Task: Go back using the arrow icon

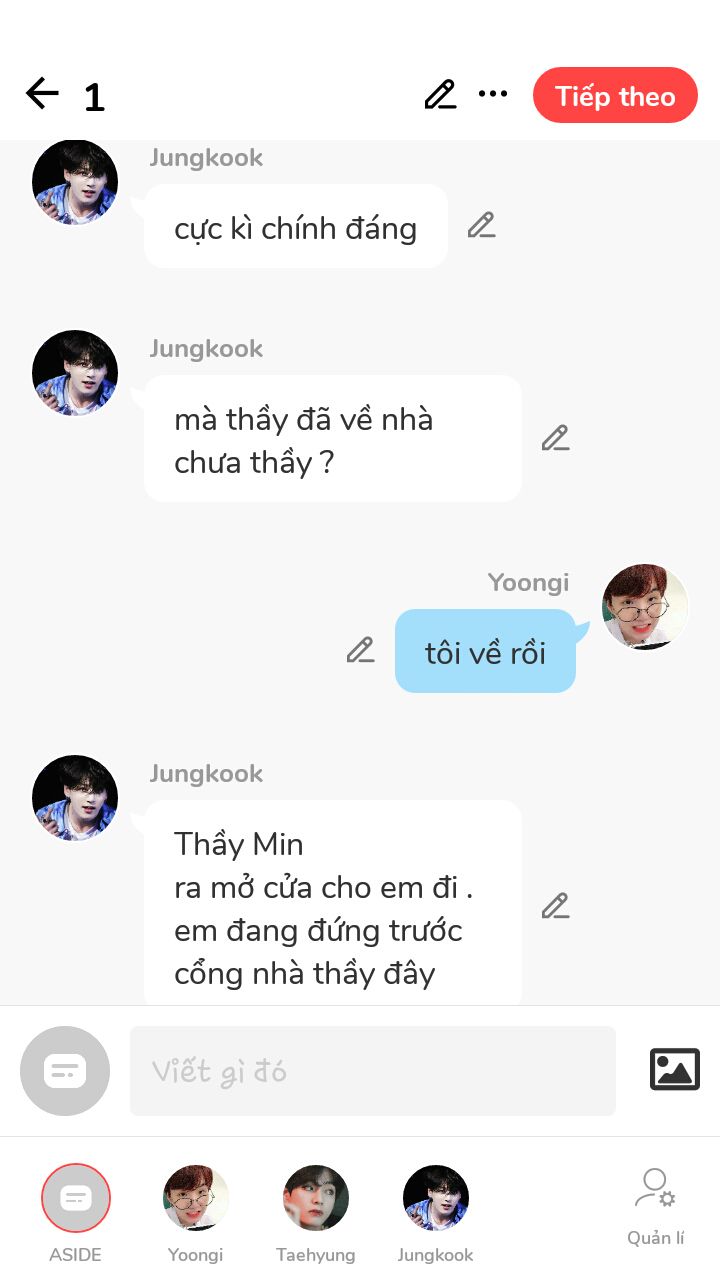Action: 42,94
